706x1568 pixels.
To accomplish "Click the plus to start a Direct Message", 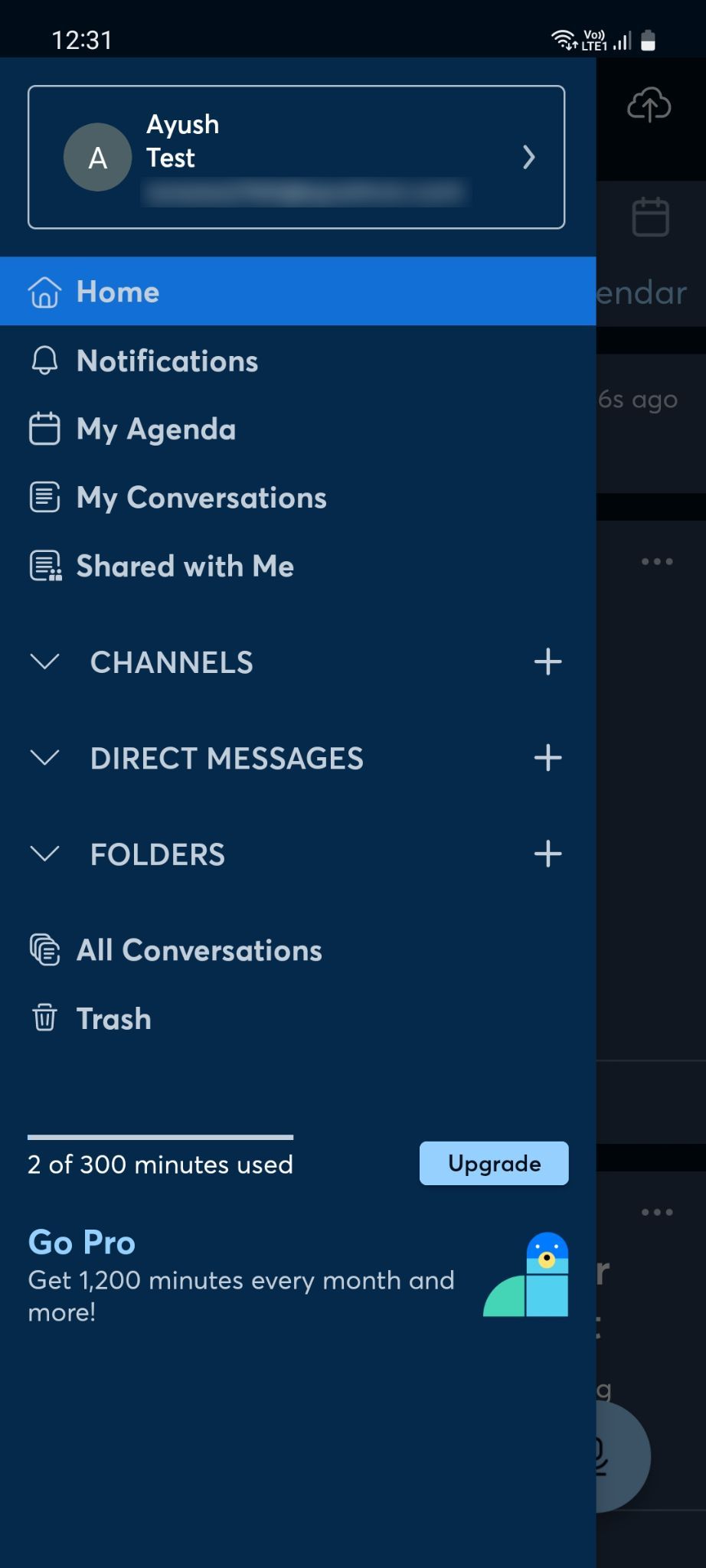I will click(548, 758).
